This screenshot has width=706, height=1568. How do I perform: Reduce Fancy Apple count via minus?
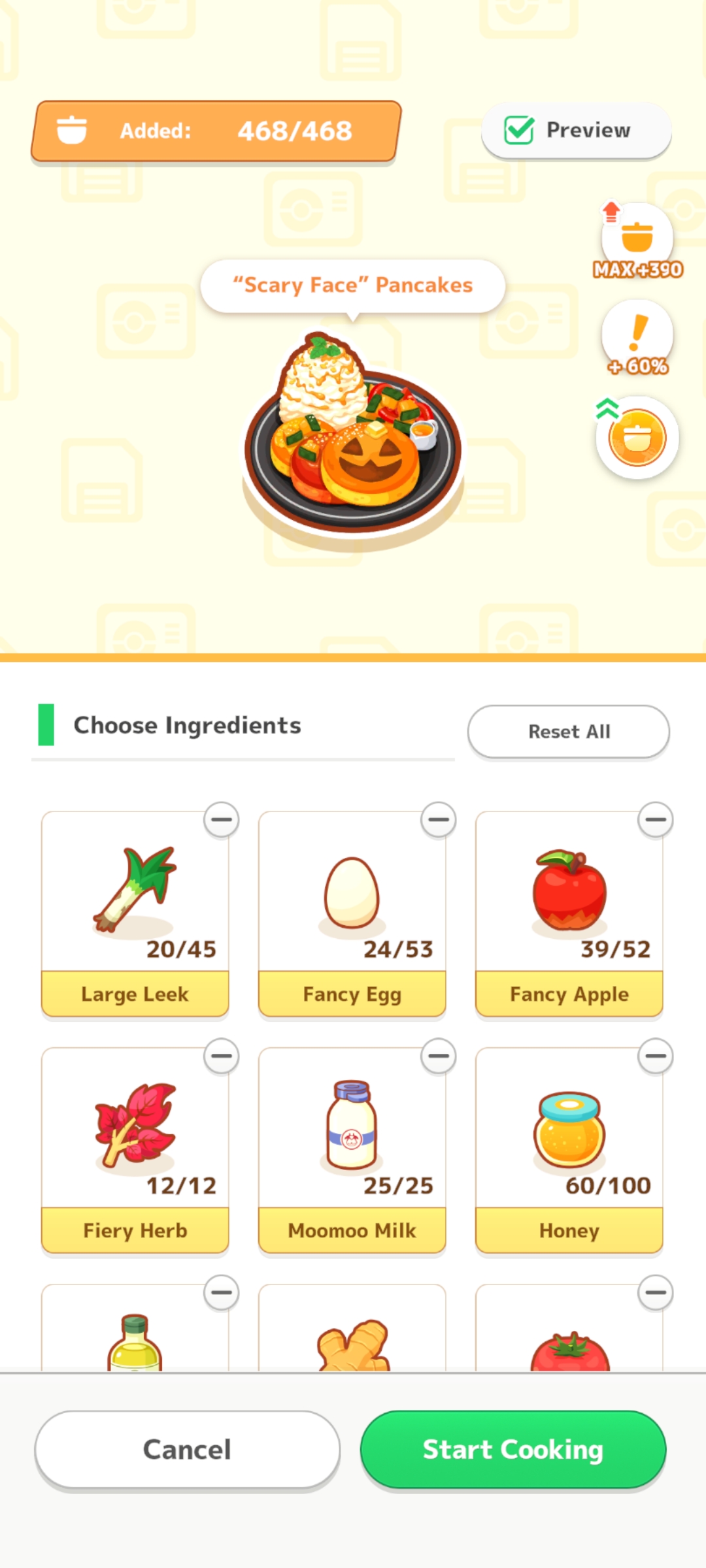656,819
